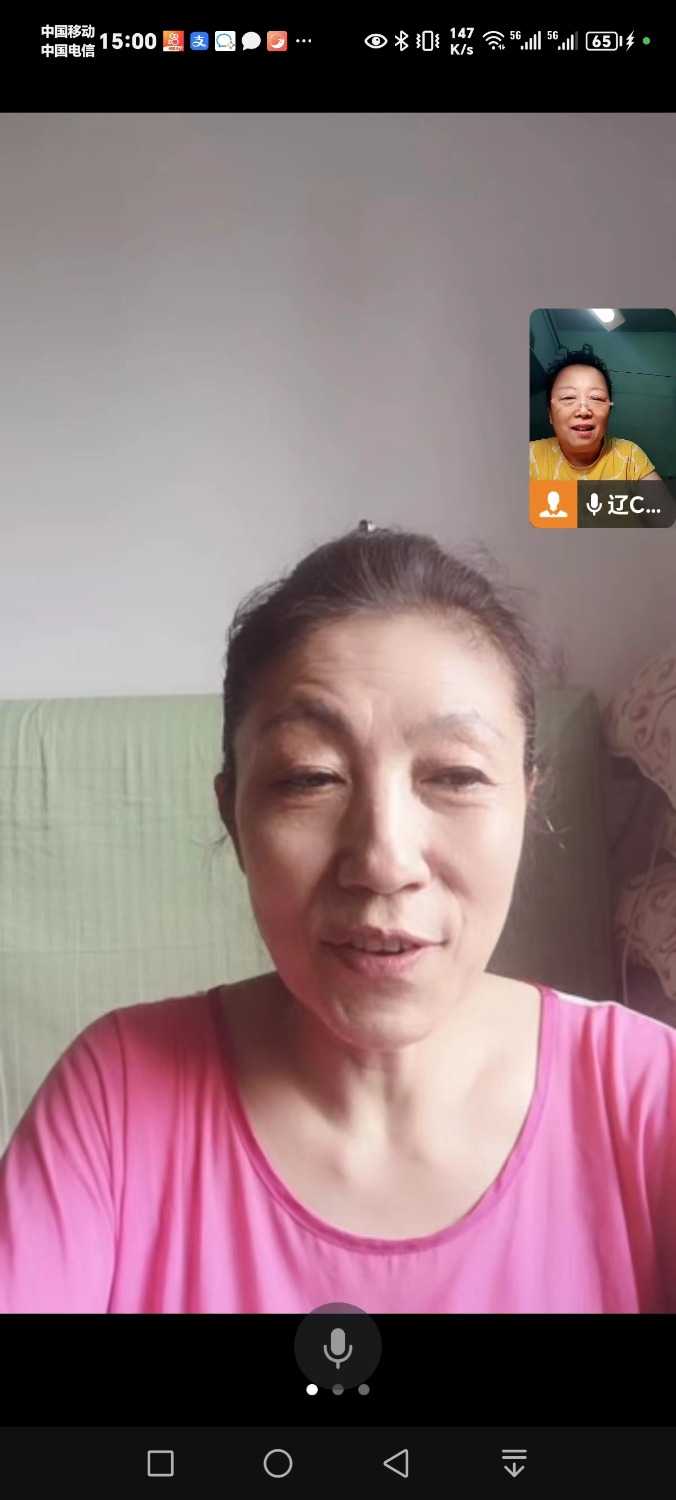Tap the orange participant profile icon
The width and height of the screenshot is (676, 1500).
click(553, 505)
